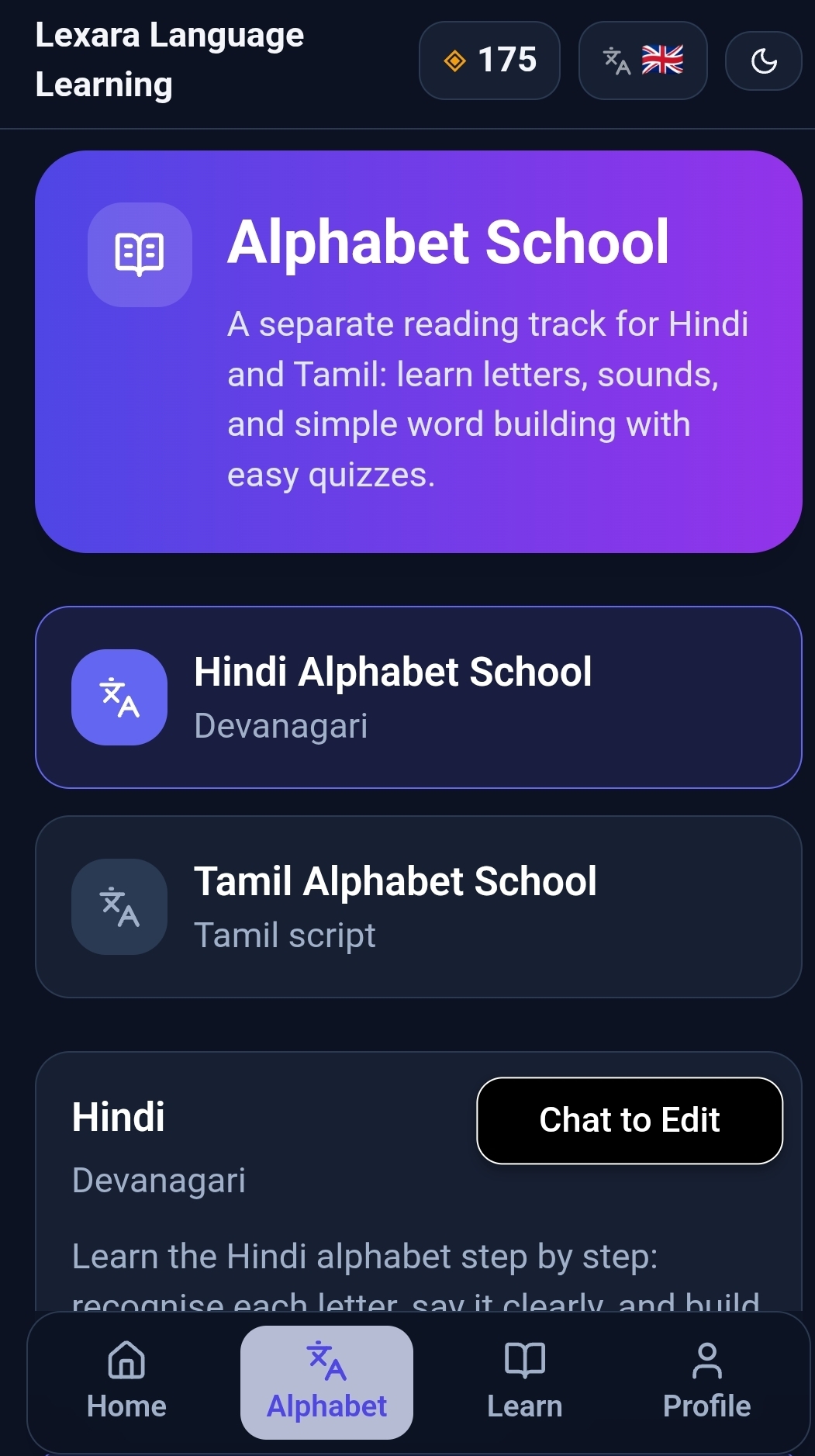Viewport: 815px width, 1456px height.
Task: Toggle dark mode with moon icon
Action: point(763,61)
